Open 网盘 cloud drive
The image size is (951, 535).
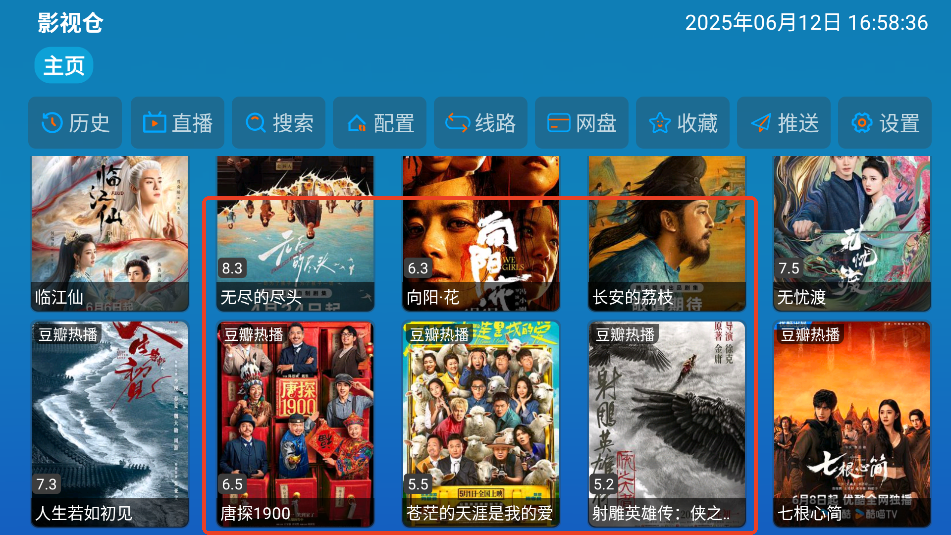pos(581,123)
